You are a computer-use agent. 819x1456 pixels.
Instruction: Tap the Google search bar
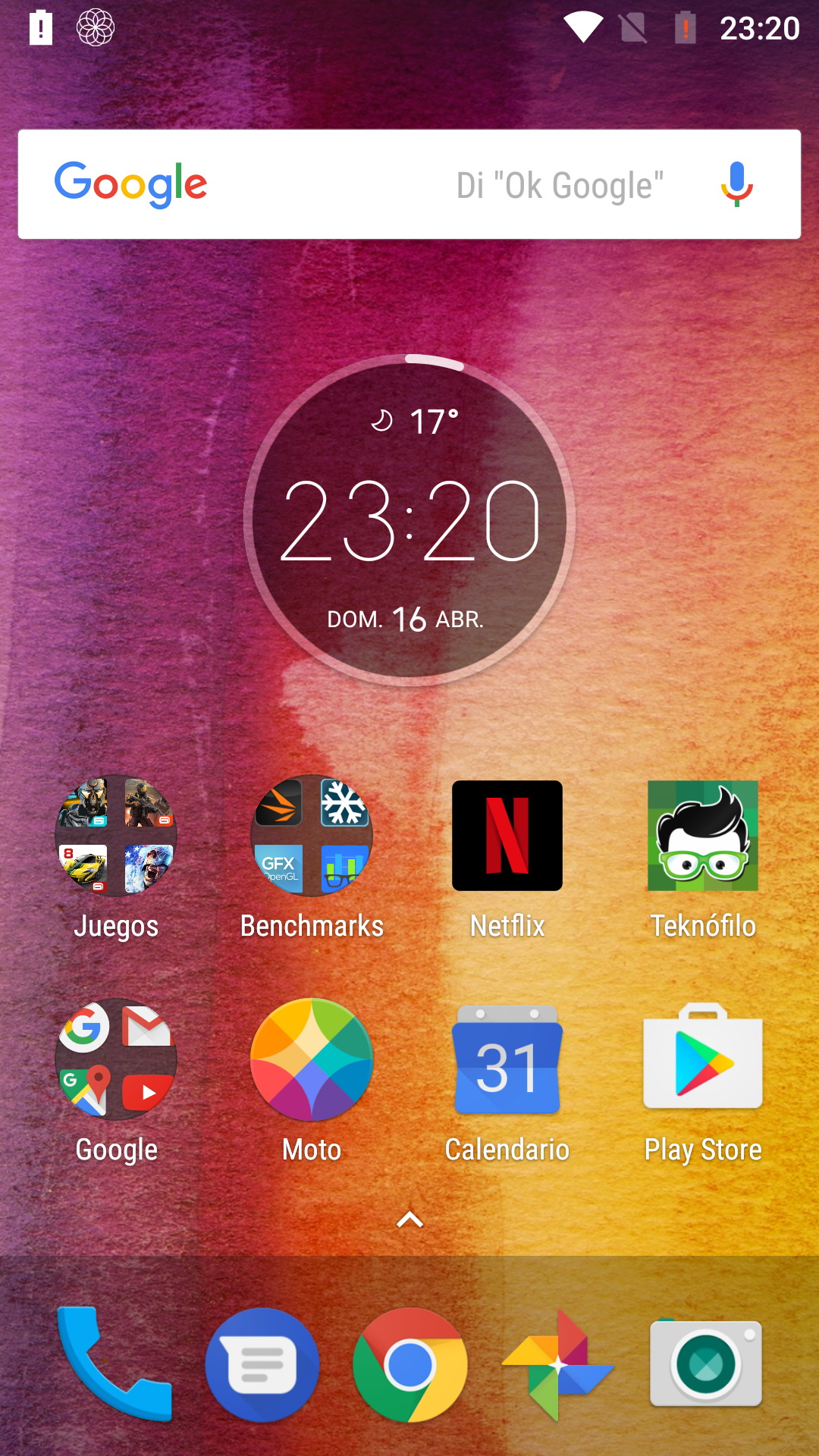[x=409, y=184]
